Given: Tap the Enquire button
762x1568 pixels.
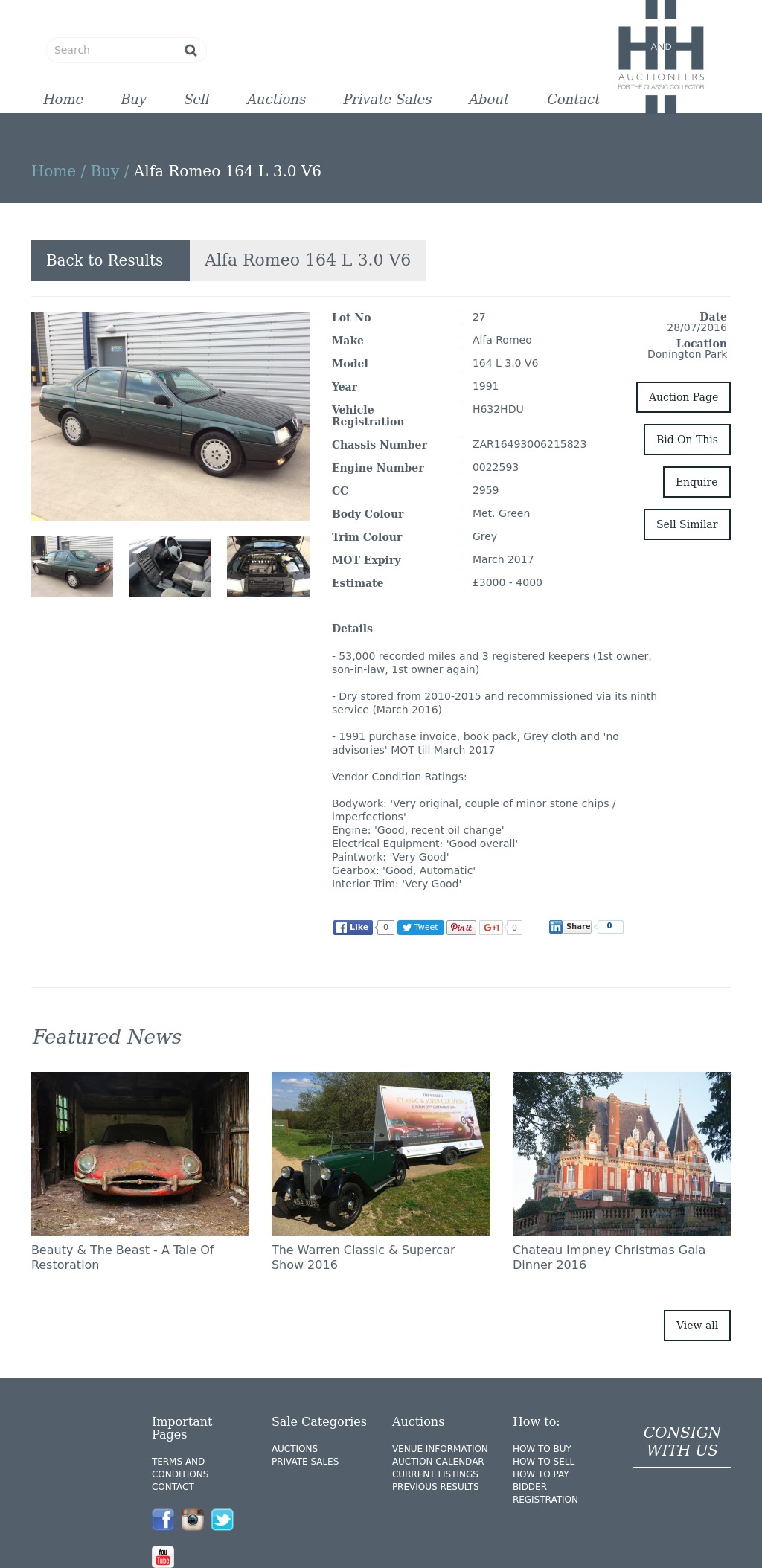Looking at the screenshot, I should click(697, 482).
